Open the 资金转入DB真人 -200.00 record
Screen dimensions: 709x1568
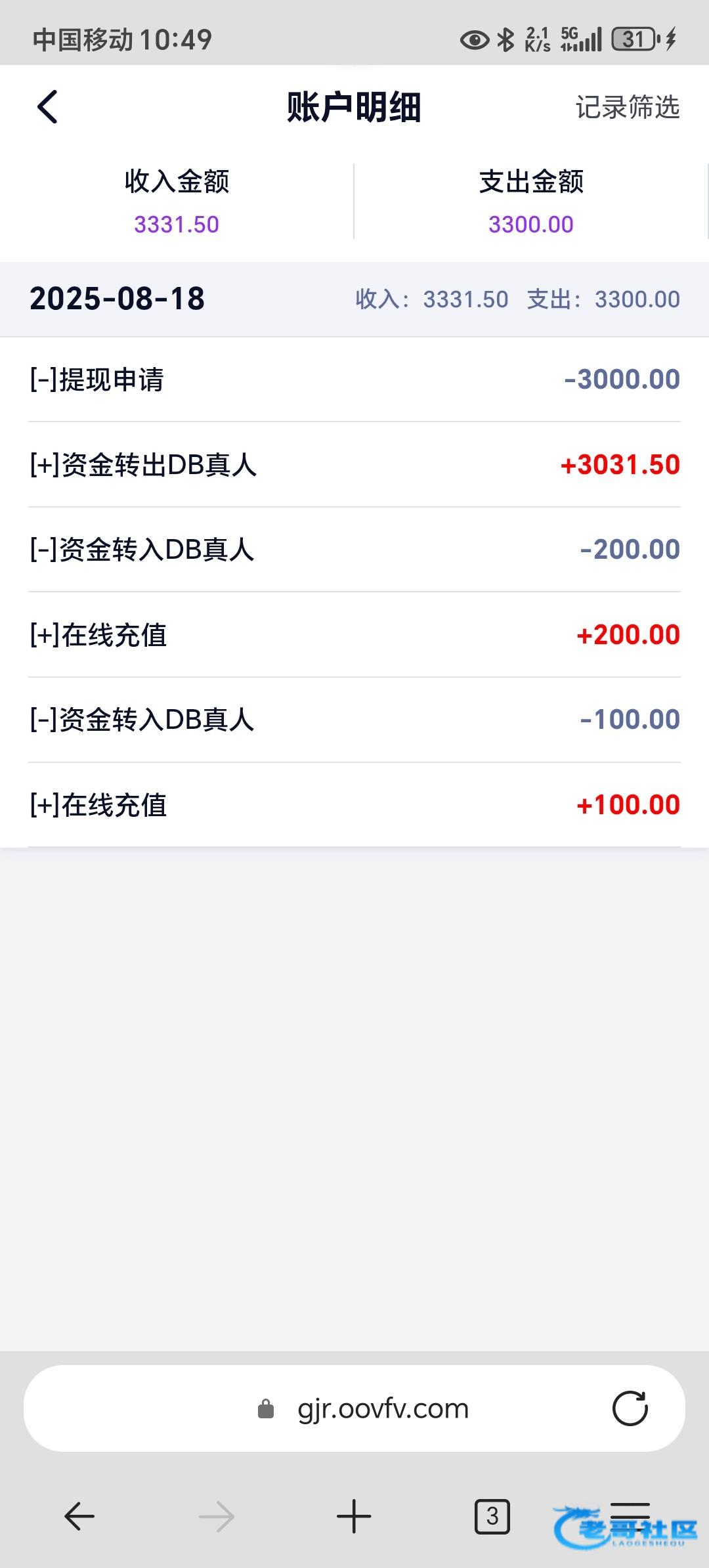[354, 550]
